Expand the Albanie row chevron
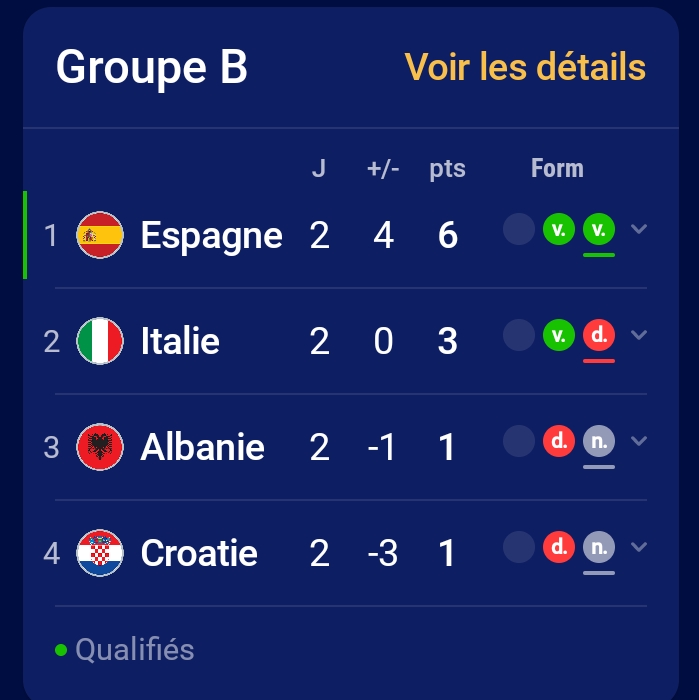This screenshot has height=700, width=699. [639, 441]
